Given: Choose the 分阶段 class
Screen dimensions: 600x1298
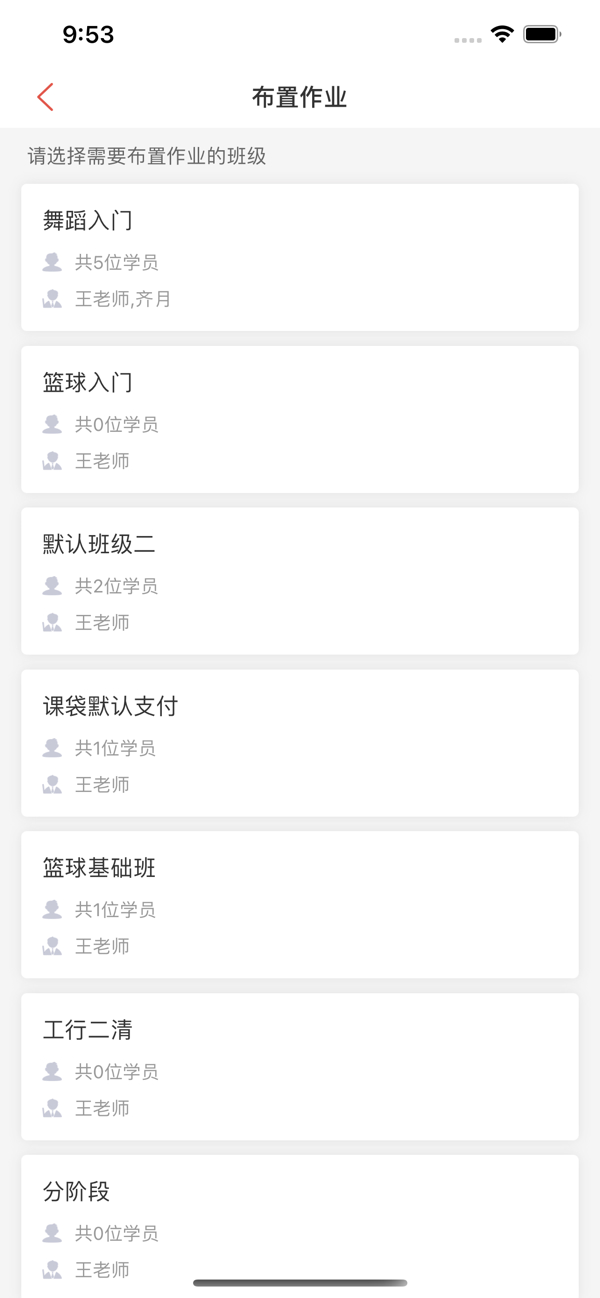Looking at the screenshot, I should (x=300, y=1227).
